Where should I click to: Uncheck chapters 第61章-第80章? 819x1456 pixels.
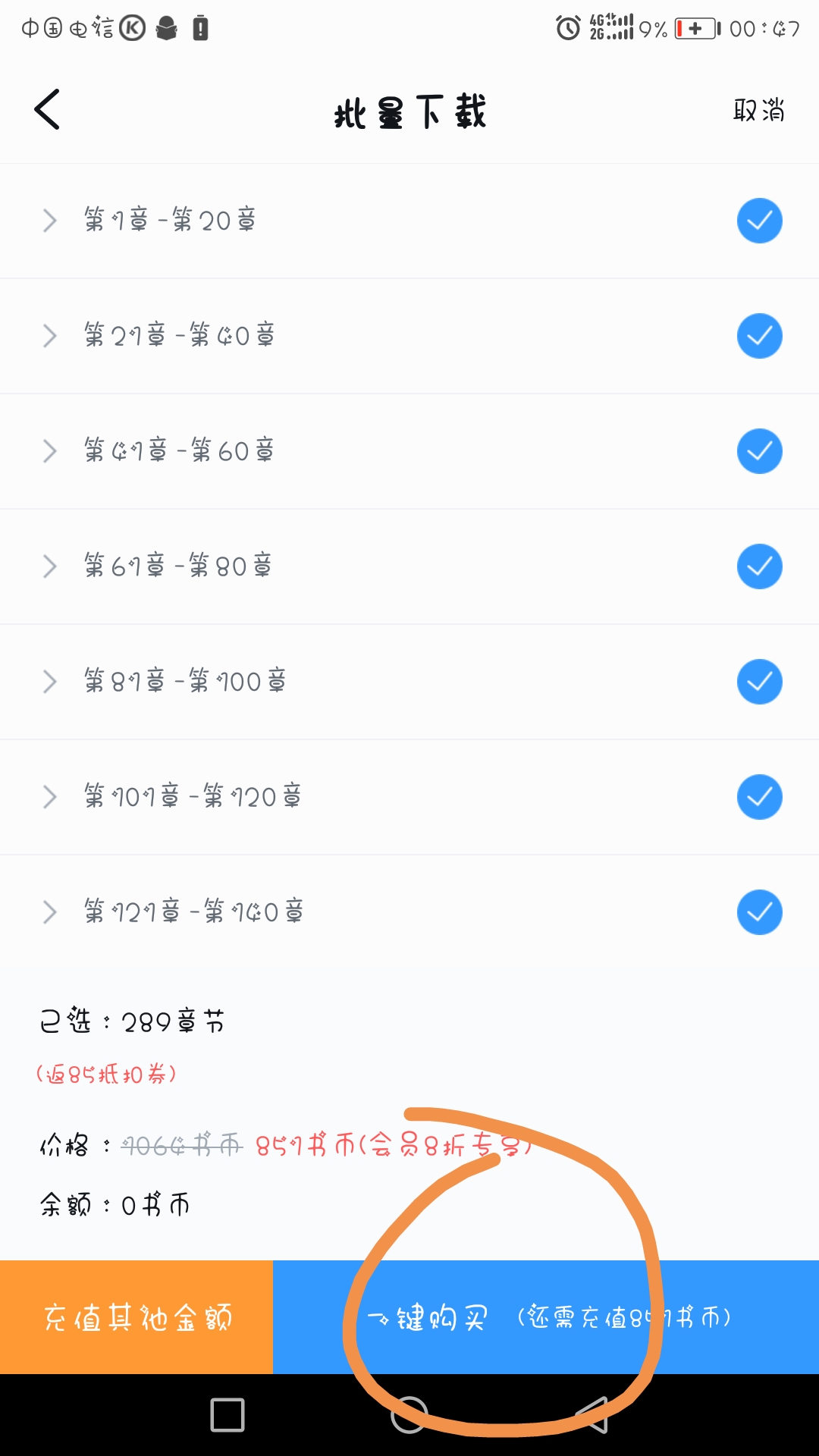tap(759, 566)
